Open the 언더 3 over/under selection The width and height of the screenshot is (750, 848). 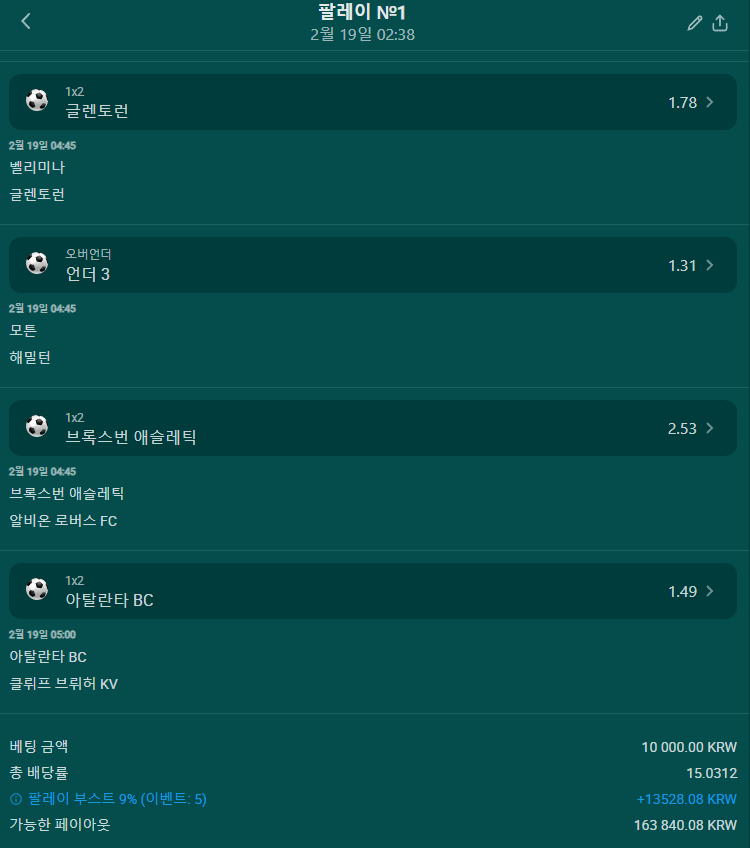[x=373, y=265]
